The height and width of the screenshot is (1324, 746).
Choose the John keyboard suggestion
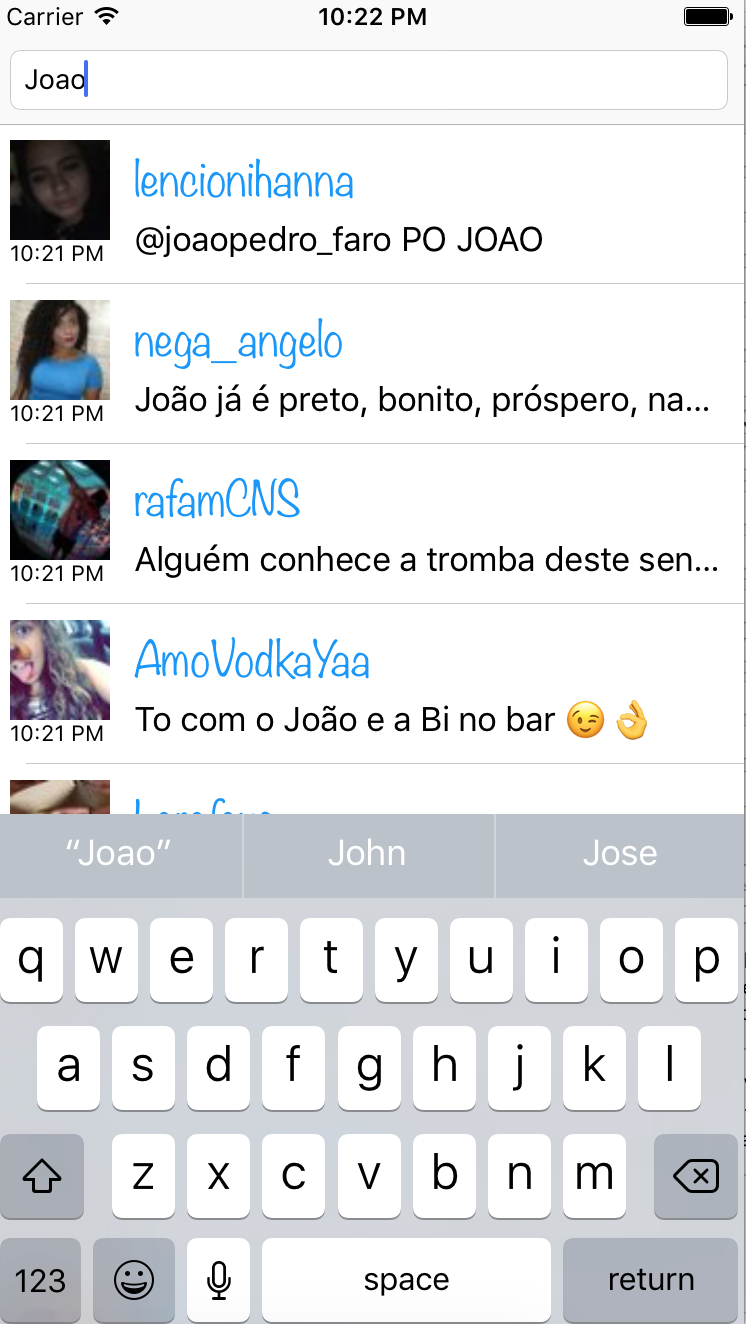(x=367, y=854)
